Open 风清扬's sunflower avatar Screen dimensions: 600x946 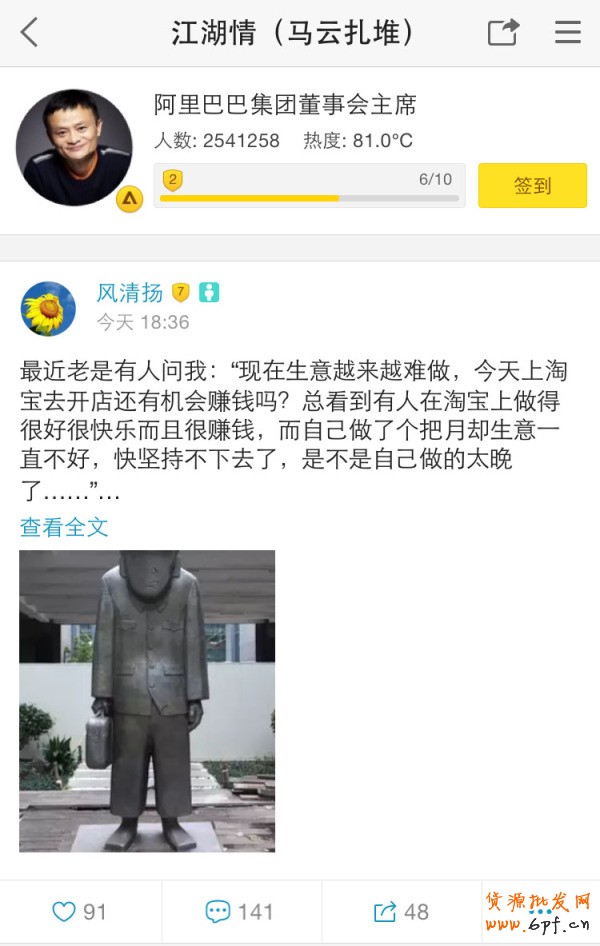pos(48,309)
